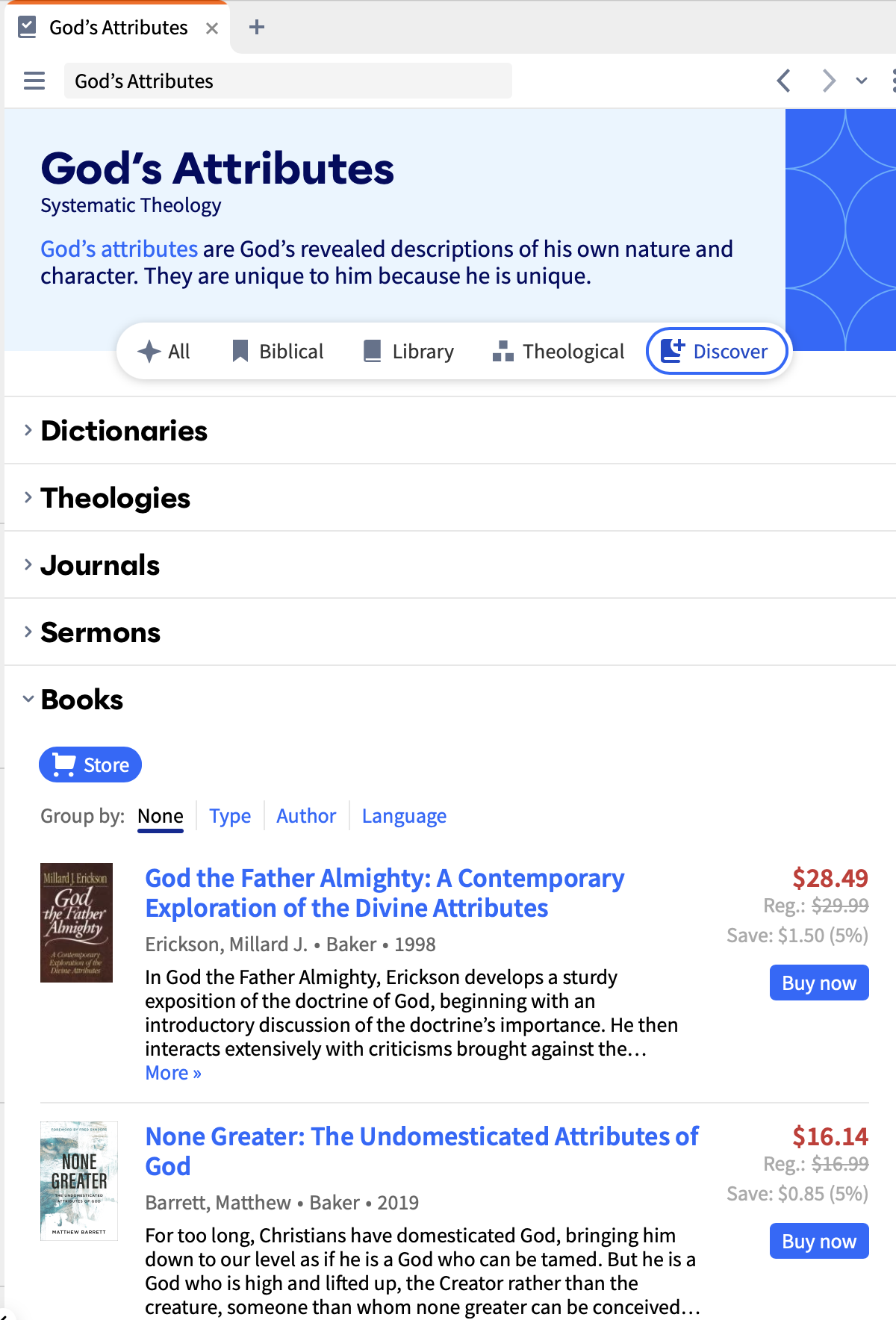Image resolution: width=896 pixels, height=1320 pixels.
Task: Select the Biblical filter
Action: [278, 352]
